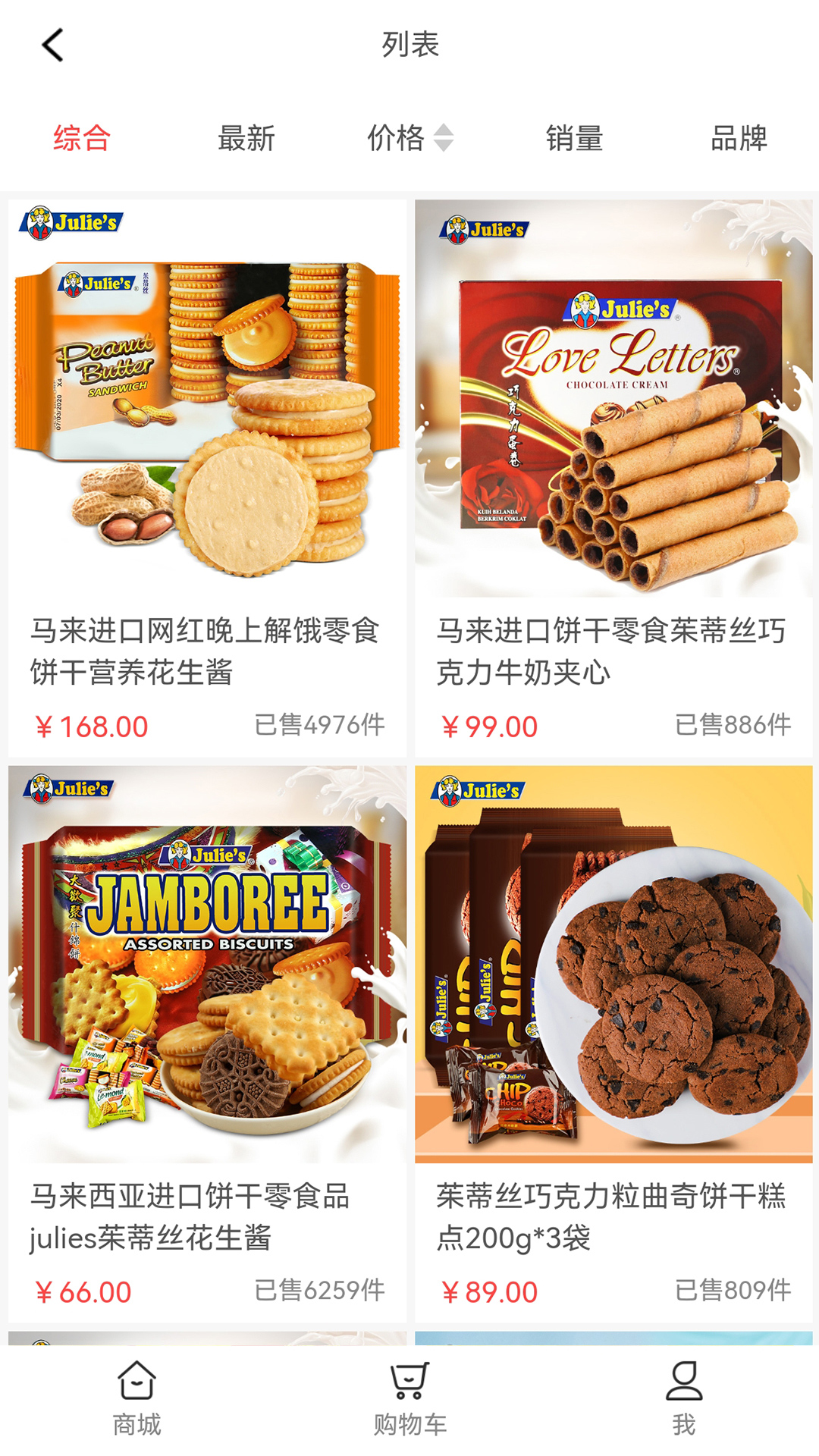
Task: View the ¥66.00 Jamboree assorted biscuits
Action: pos(207,1044)
